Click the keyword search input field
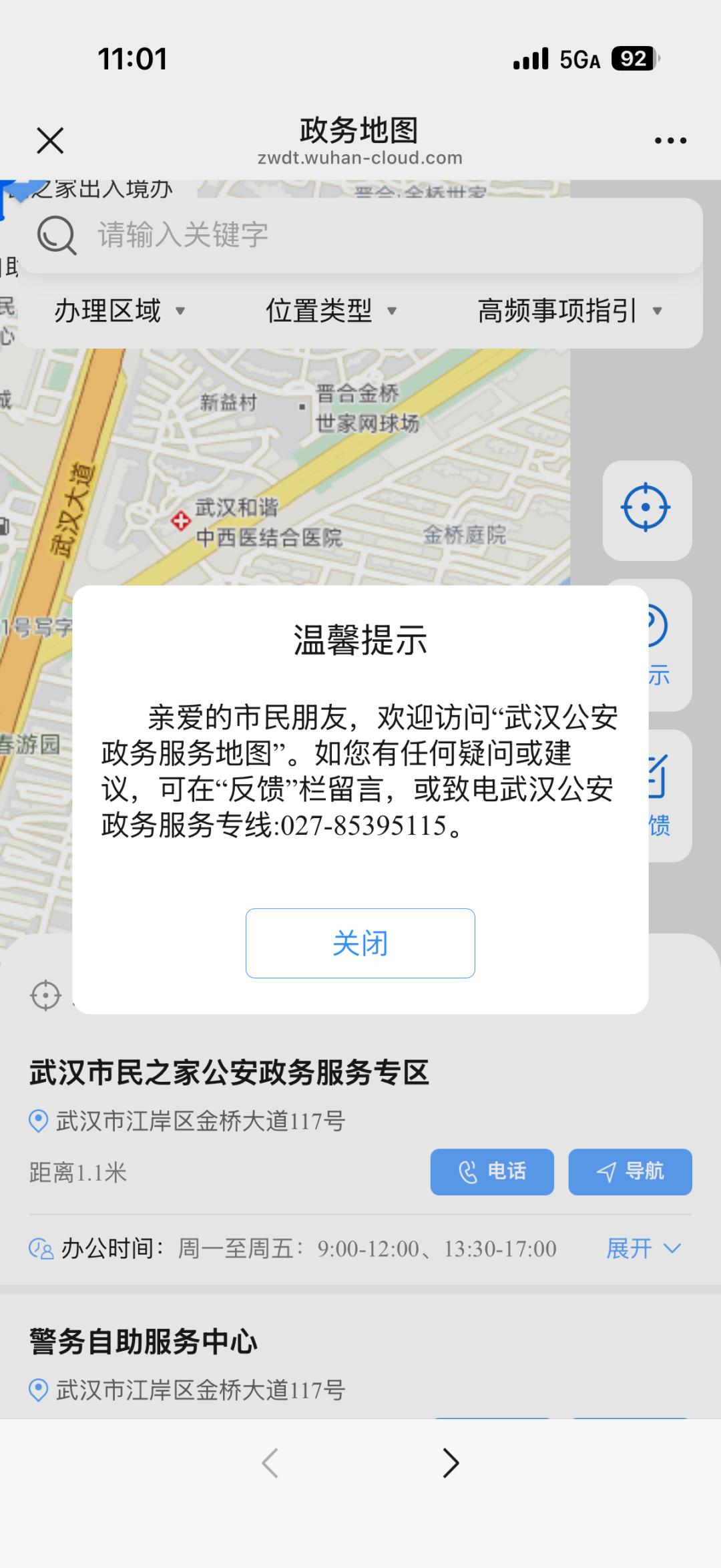Viewport: 721px width, 1568px height. tap(267, 235)
